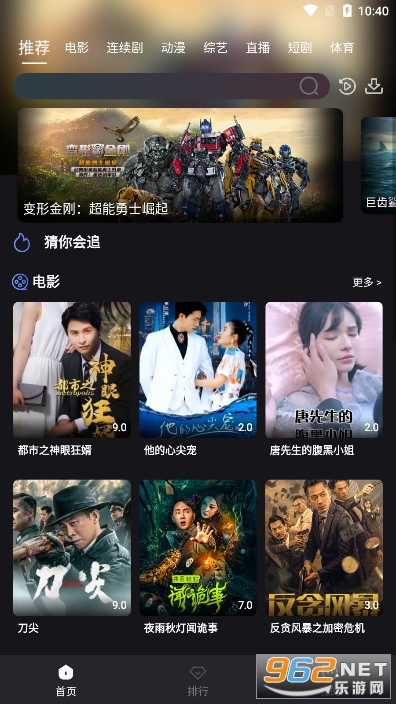
Task: Go to the 综艺 tab
Action: [216, 48]
